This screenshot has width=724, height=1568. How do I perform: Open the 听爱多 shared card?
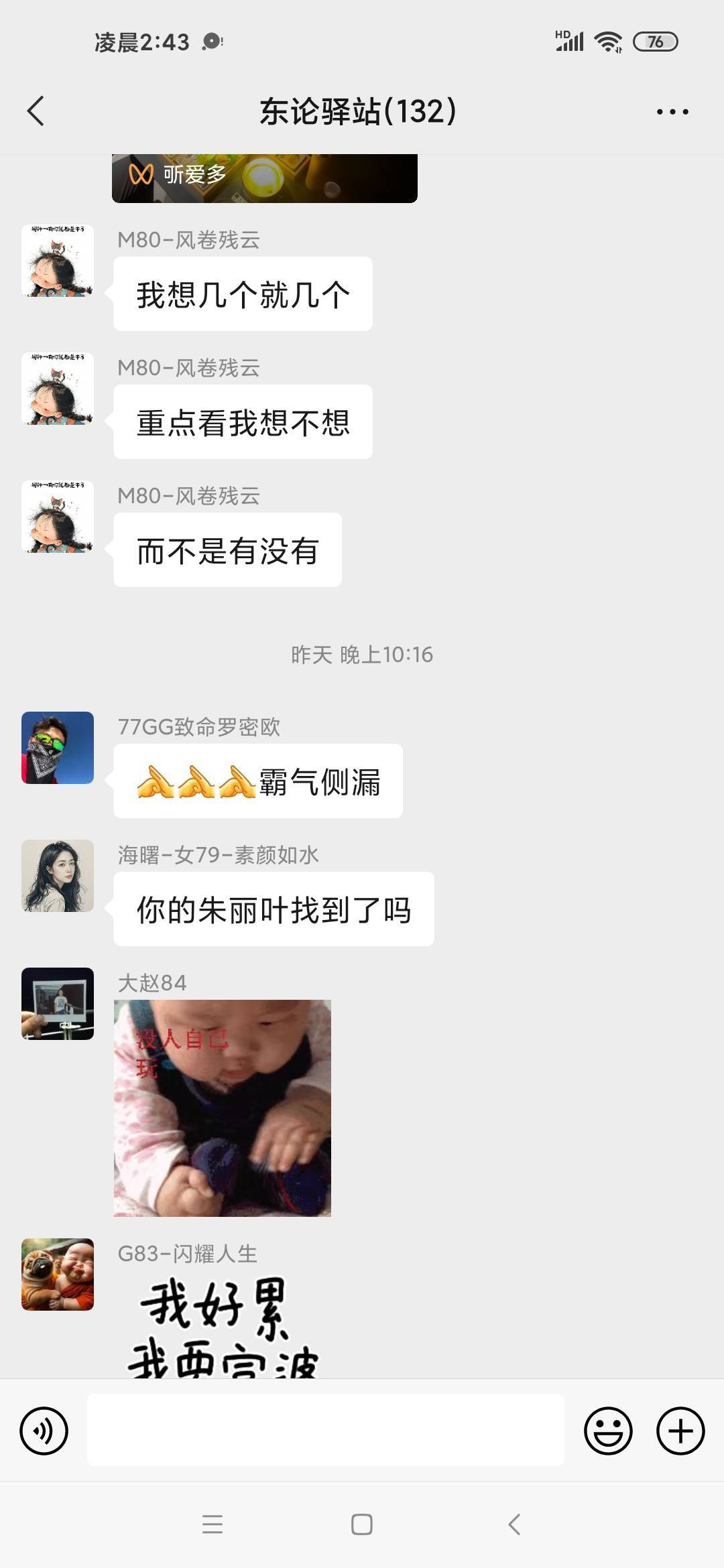pos(264,178)
